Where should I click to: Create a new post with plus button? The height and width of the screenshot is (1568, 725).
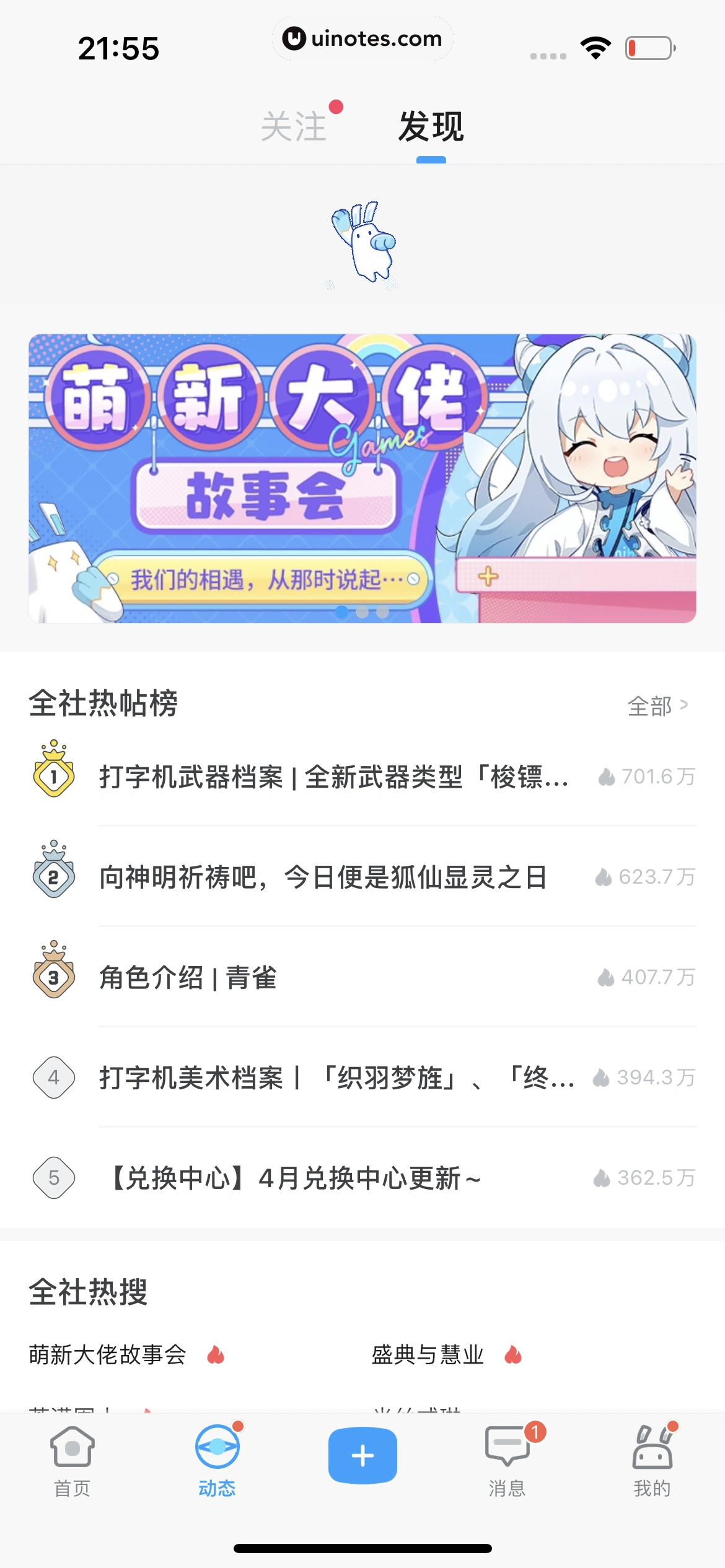[x=362, y=1455]
